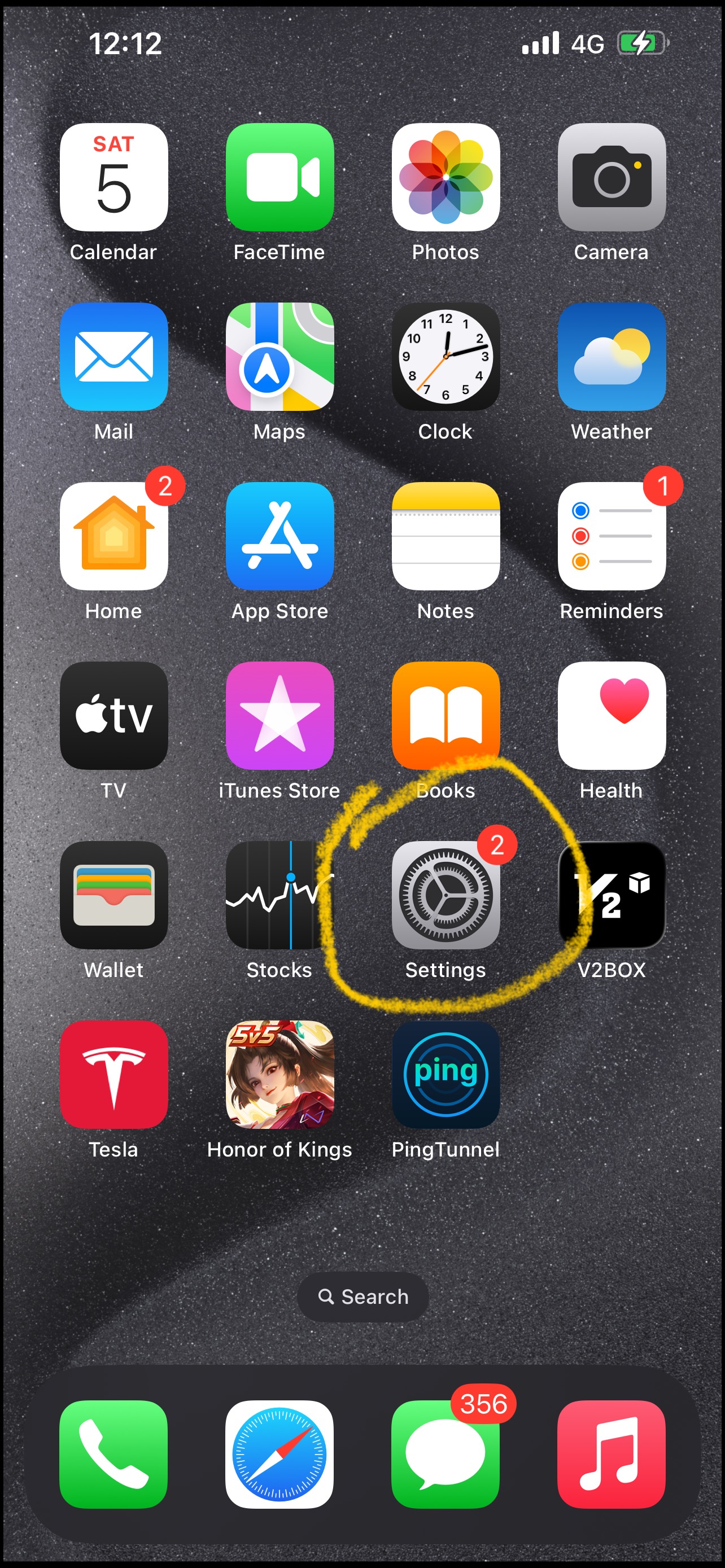725x1568 pixels.
Task: Open PingTunnel
Action: (x=446, y=1074)
